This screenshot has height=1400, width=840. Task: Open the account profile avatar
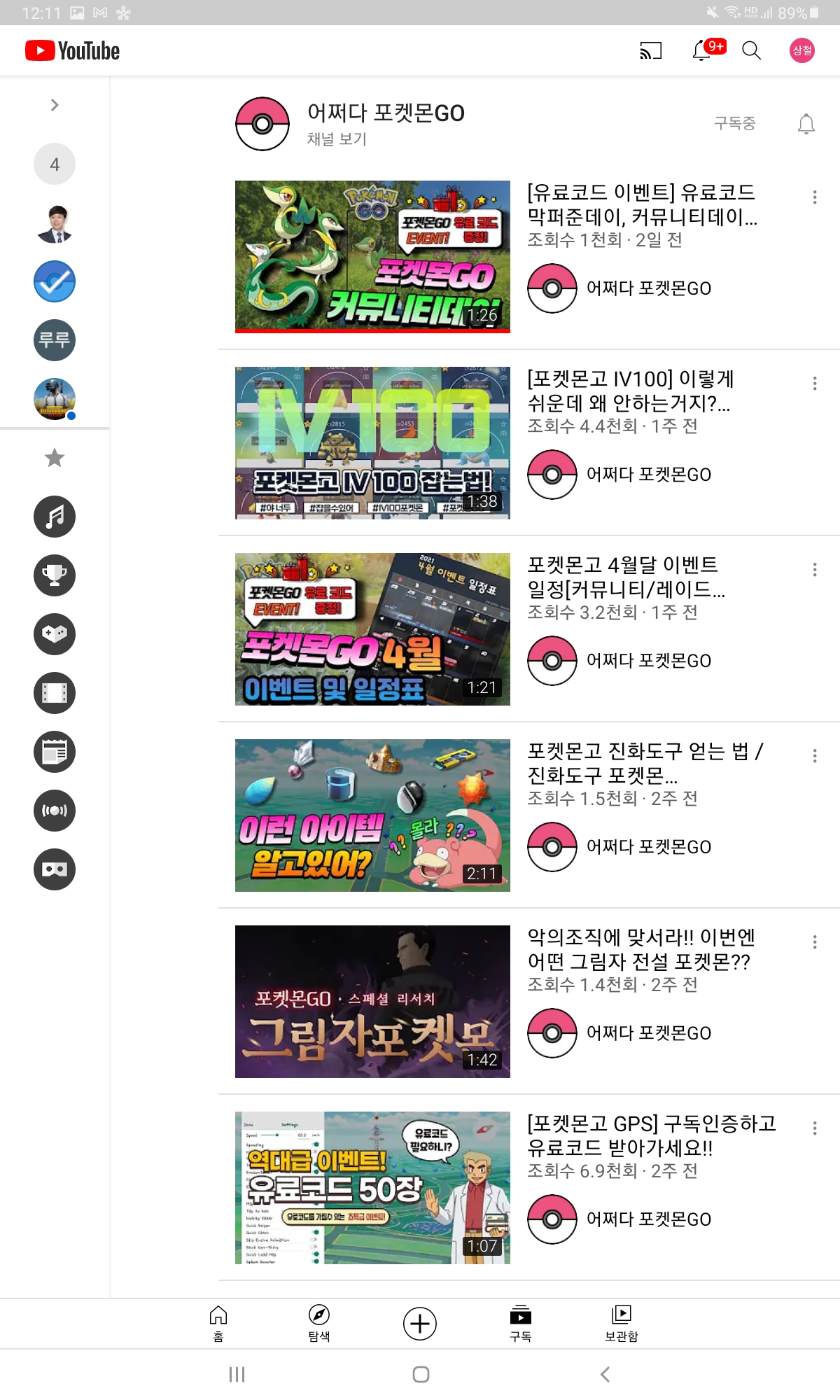click(801, 50)
